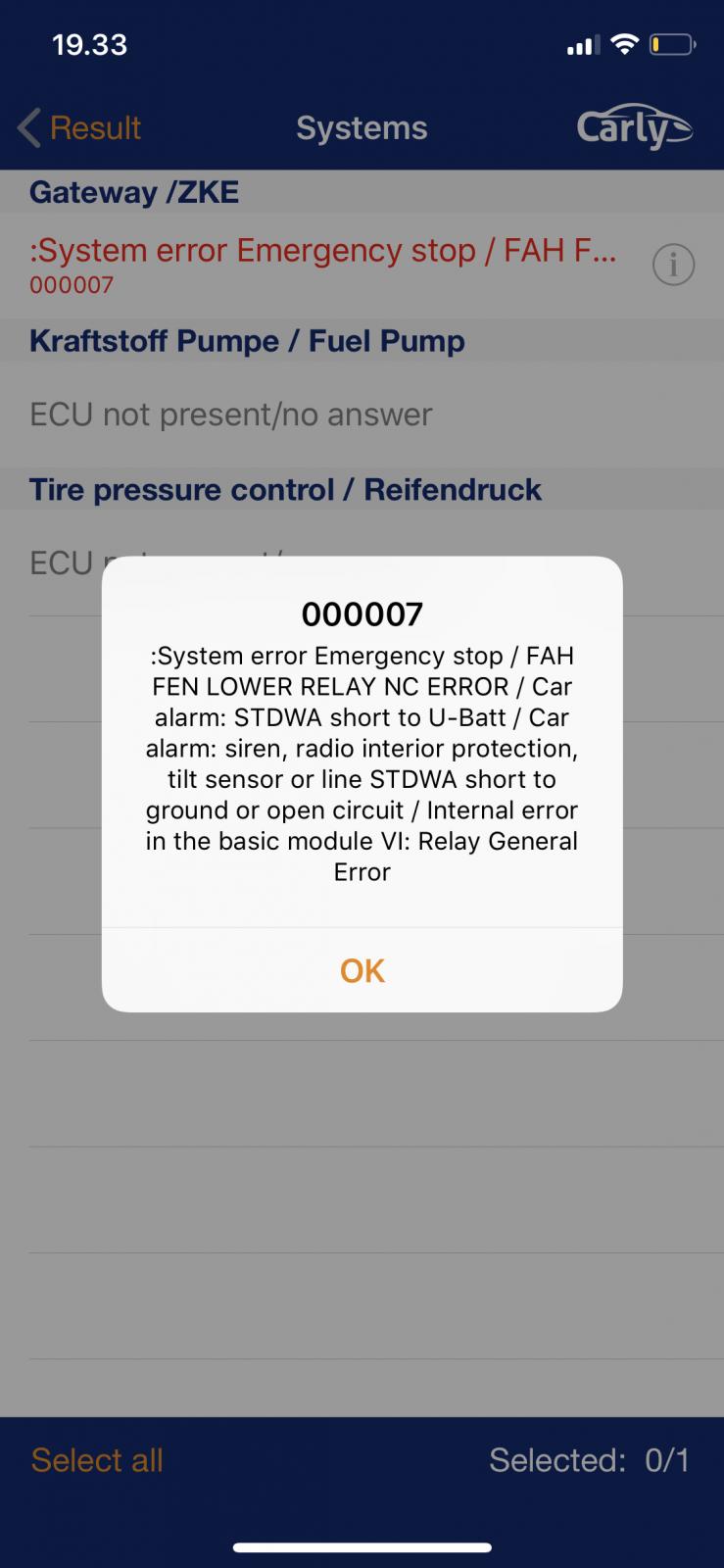Dismiss the 000007 error dialog with OK
This screenshot has height=1568, width=724.
pyautogui.click(x=362, y=970)
